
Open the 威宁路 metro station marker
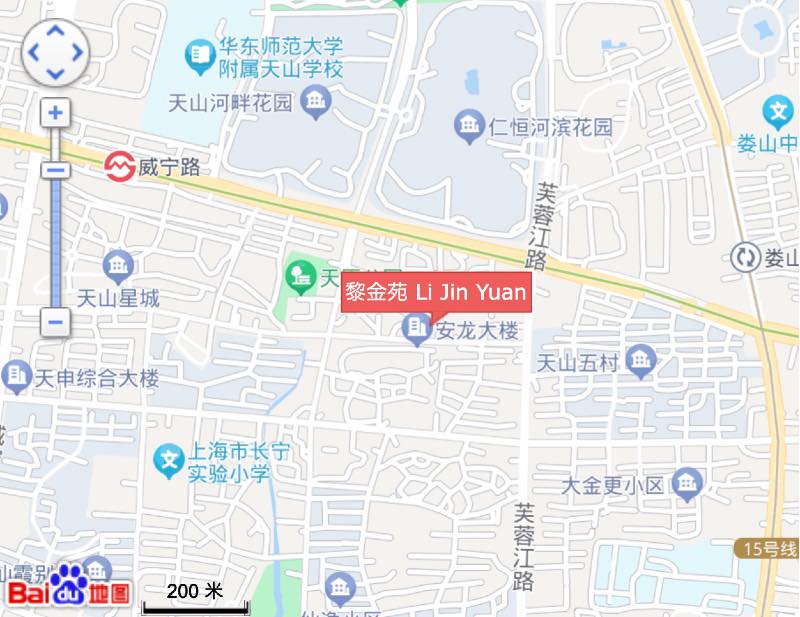coord(121,166)
